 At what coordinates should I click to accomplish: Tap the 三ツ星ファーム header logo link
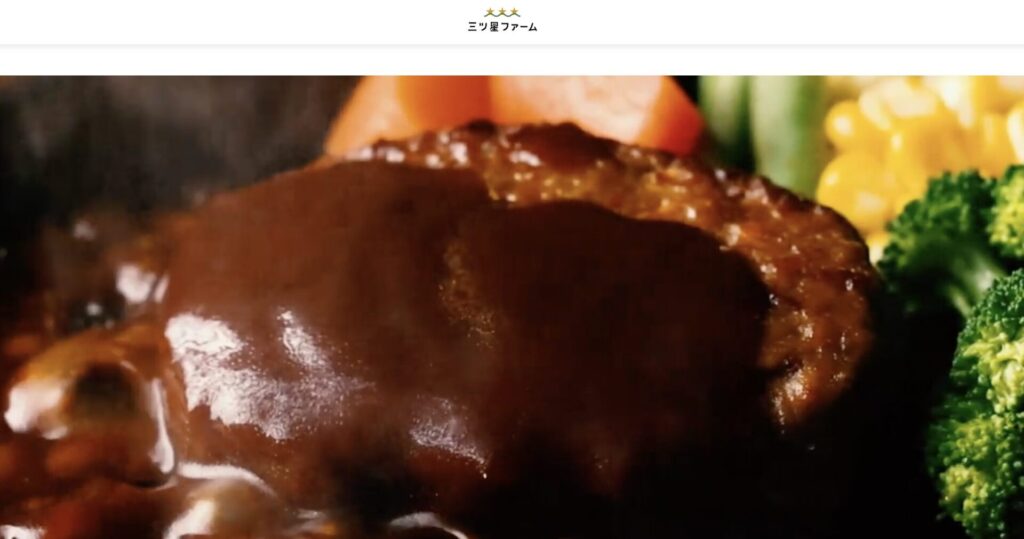502,21
